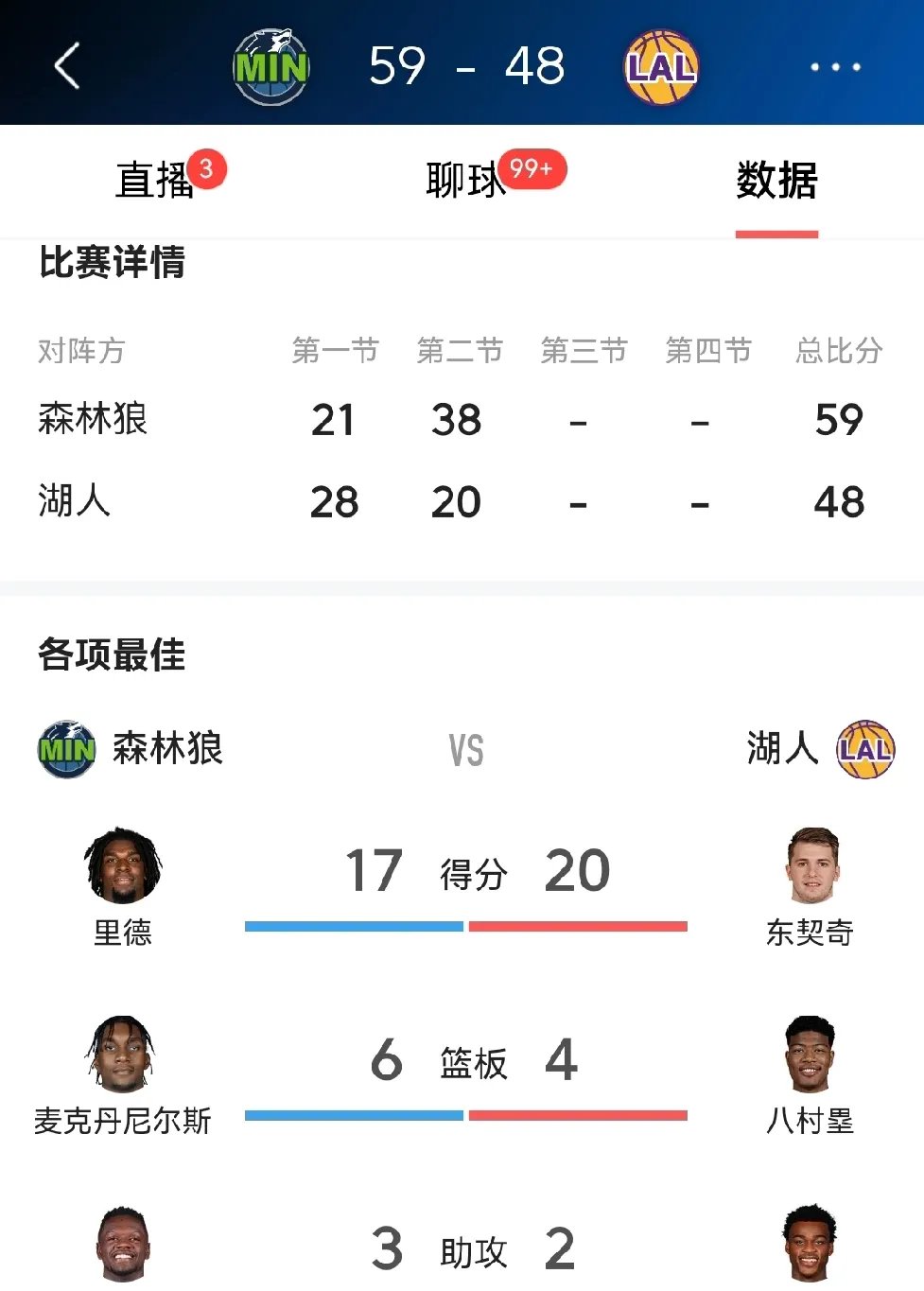Go back using the top-left arrow
924x1291 pixels.
click(67, 66)
